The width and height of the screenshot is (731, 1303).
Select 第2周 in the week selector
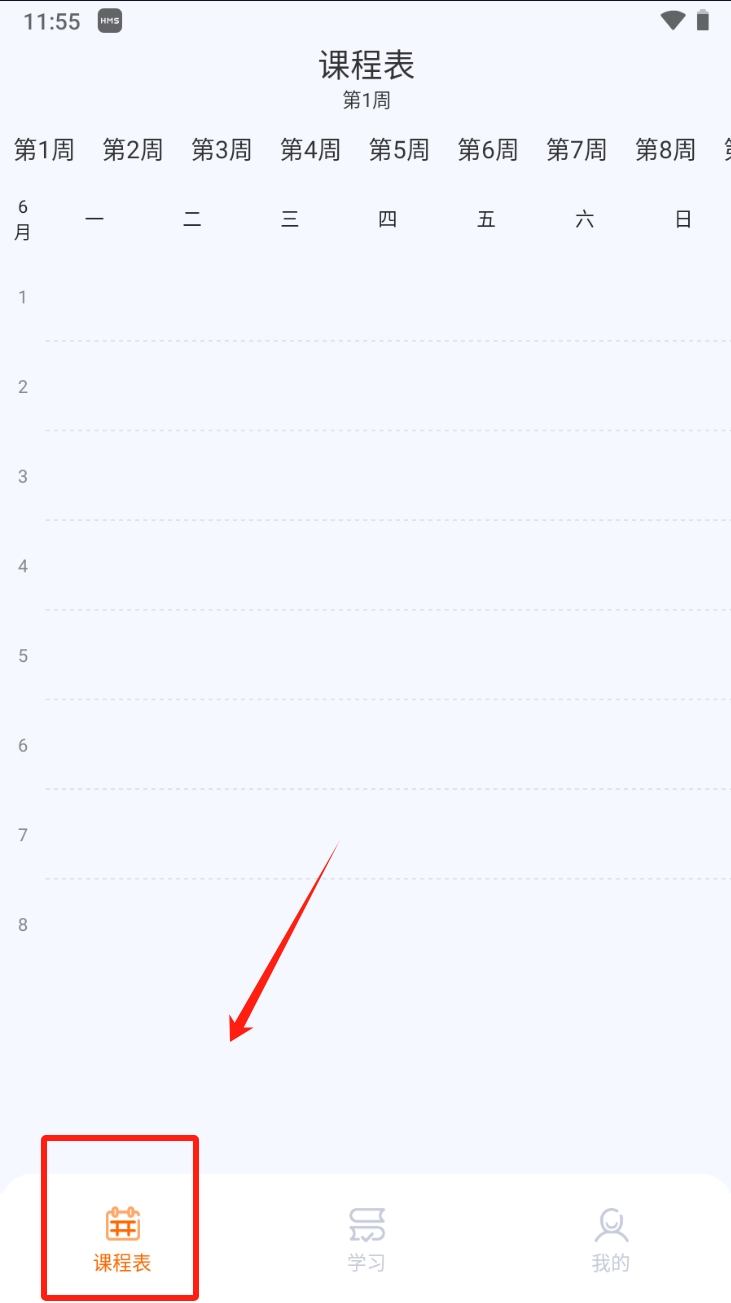(x=133, y=150)
